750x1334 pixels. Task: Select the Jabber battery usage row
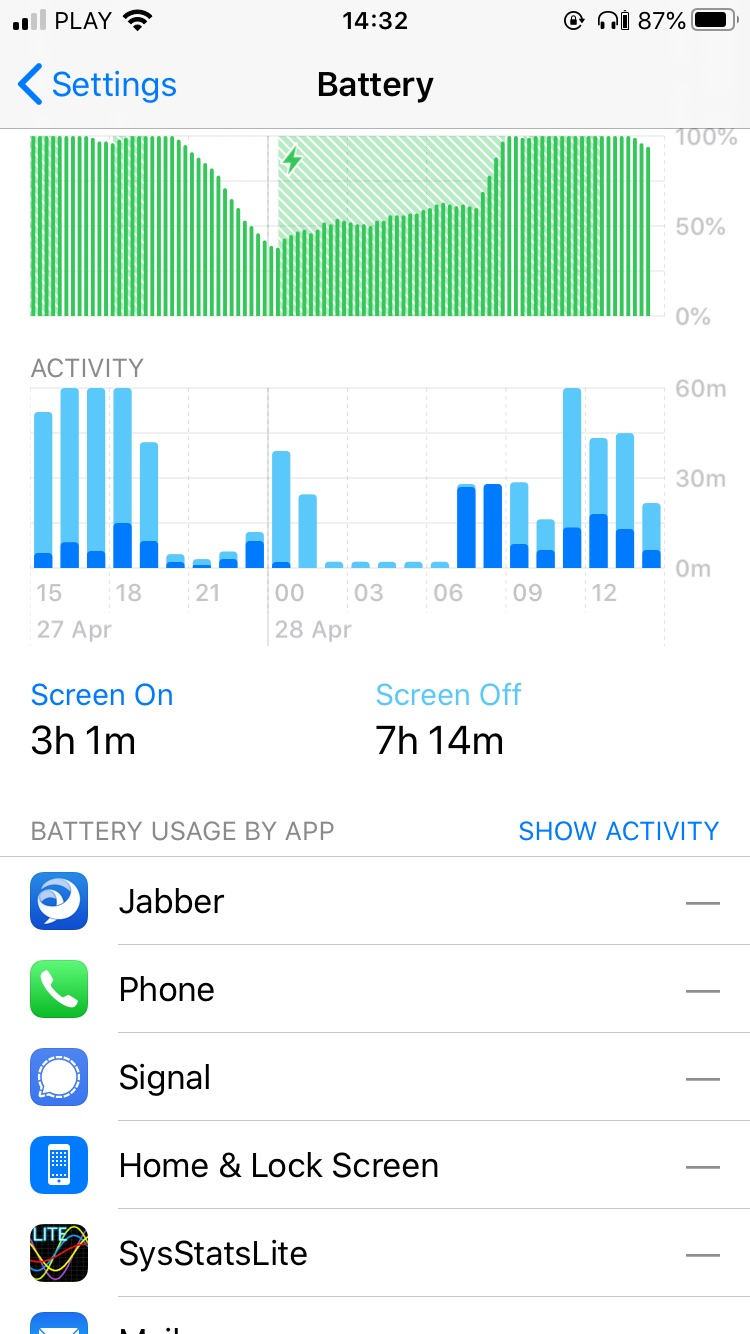pyautogui.click(x=375, y=902)
